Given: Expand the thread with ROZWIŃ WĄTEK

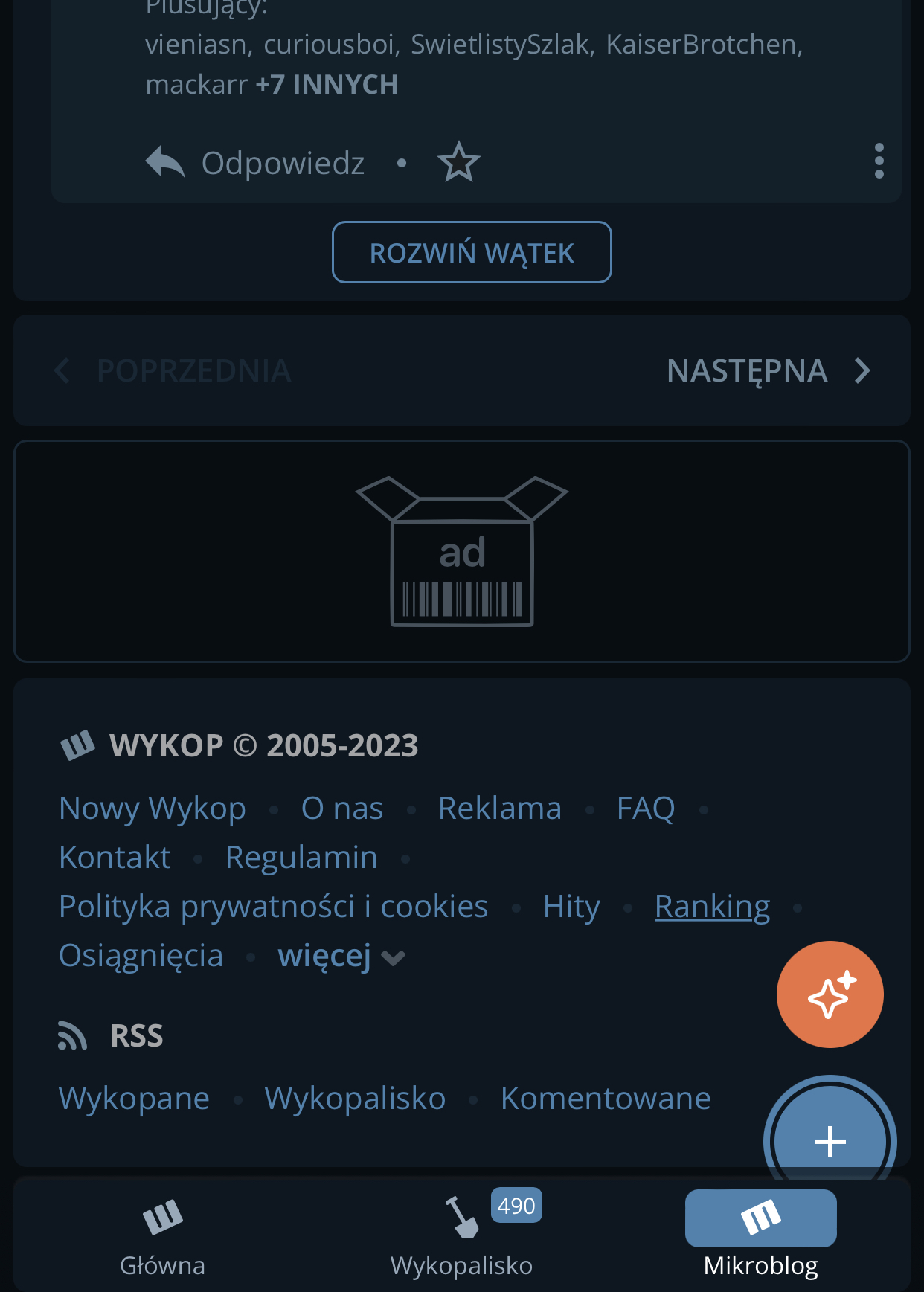Looking at the screenshot, I should [472, 252].
